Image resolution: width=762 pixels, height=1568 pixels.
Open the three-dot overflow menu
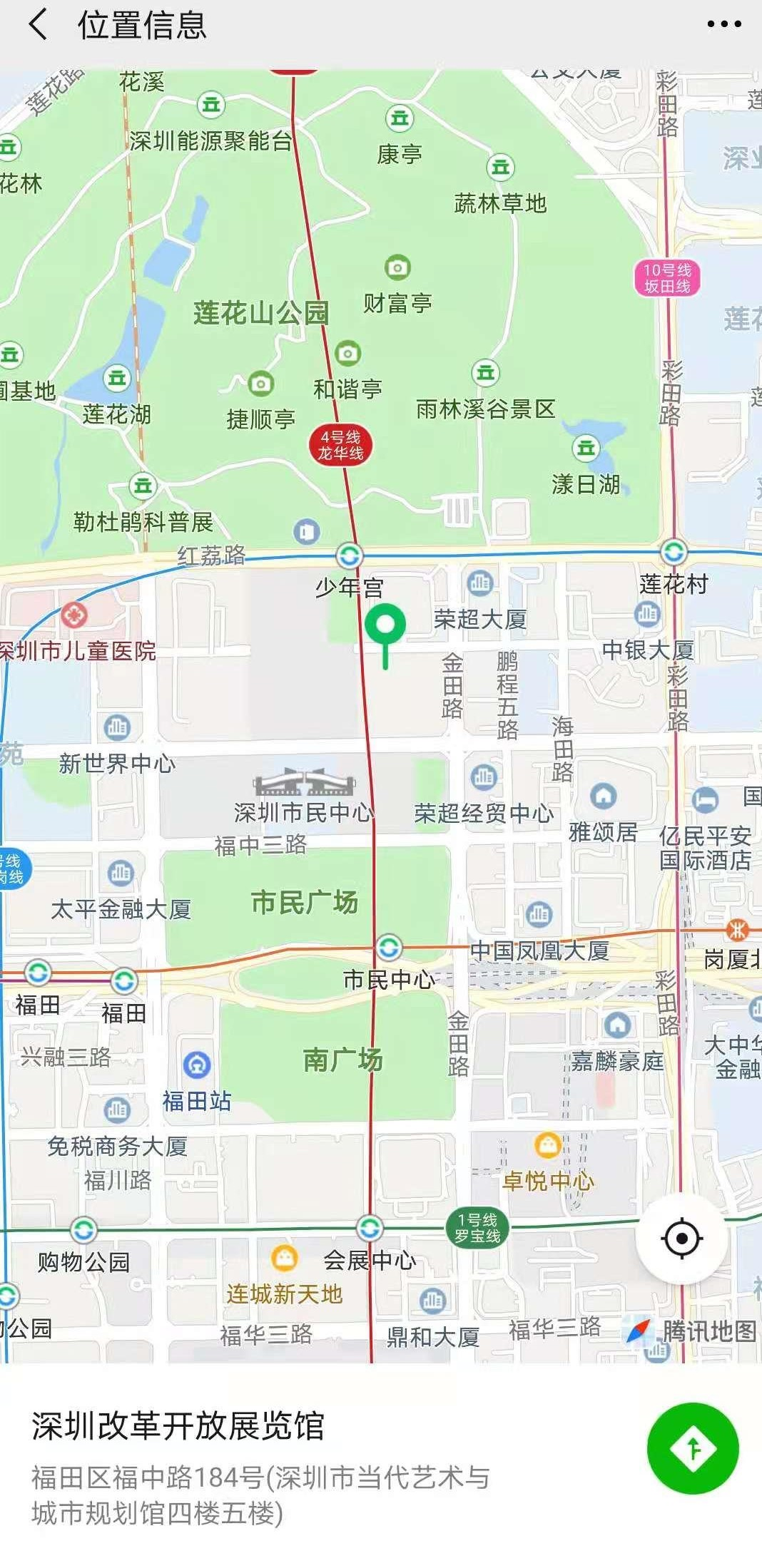(x=723, y=24)
